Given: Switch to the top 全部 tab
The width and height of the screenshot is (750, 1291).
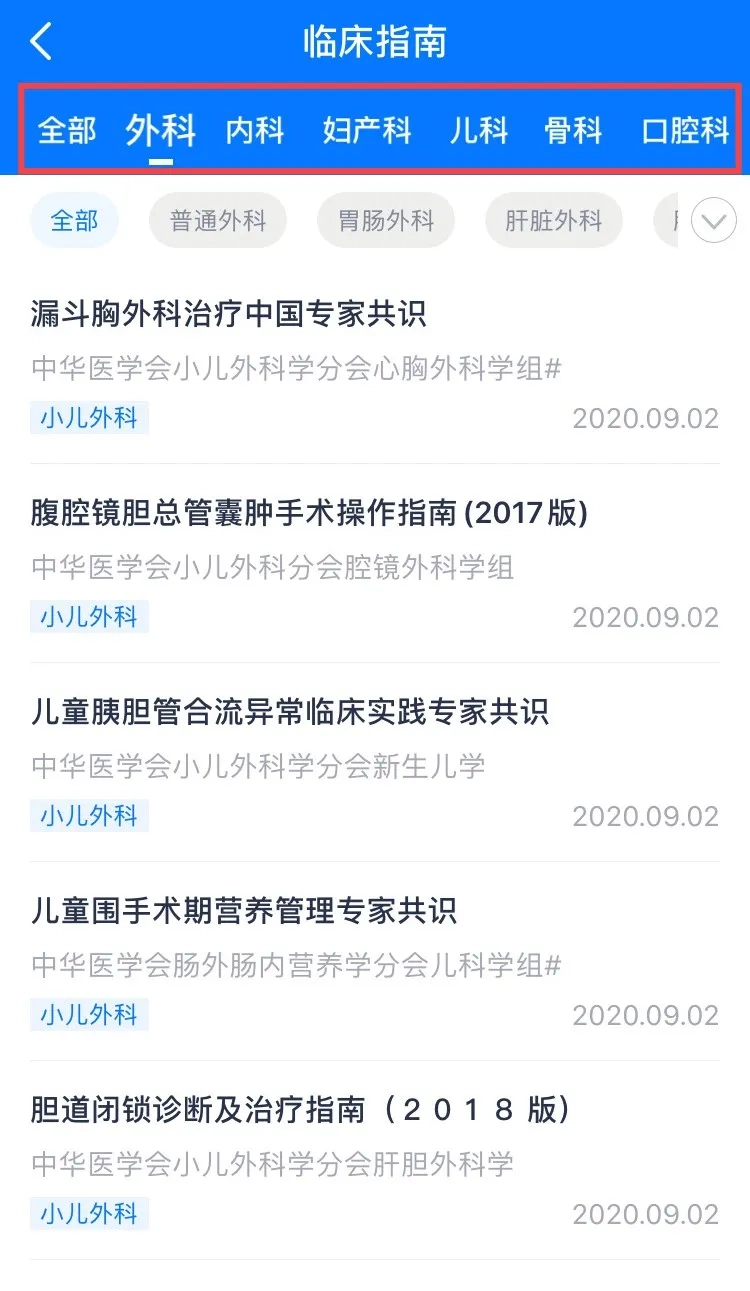Looking at the screenshot, I should coord(67,131).
